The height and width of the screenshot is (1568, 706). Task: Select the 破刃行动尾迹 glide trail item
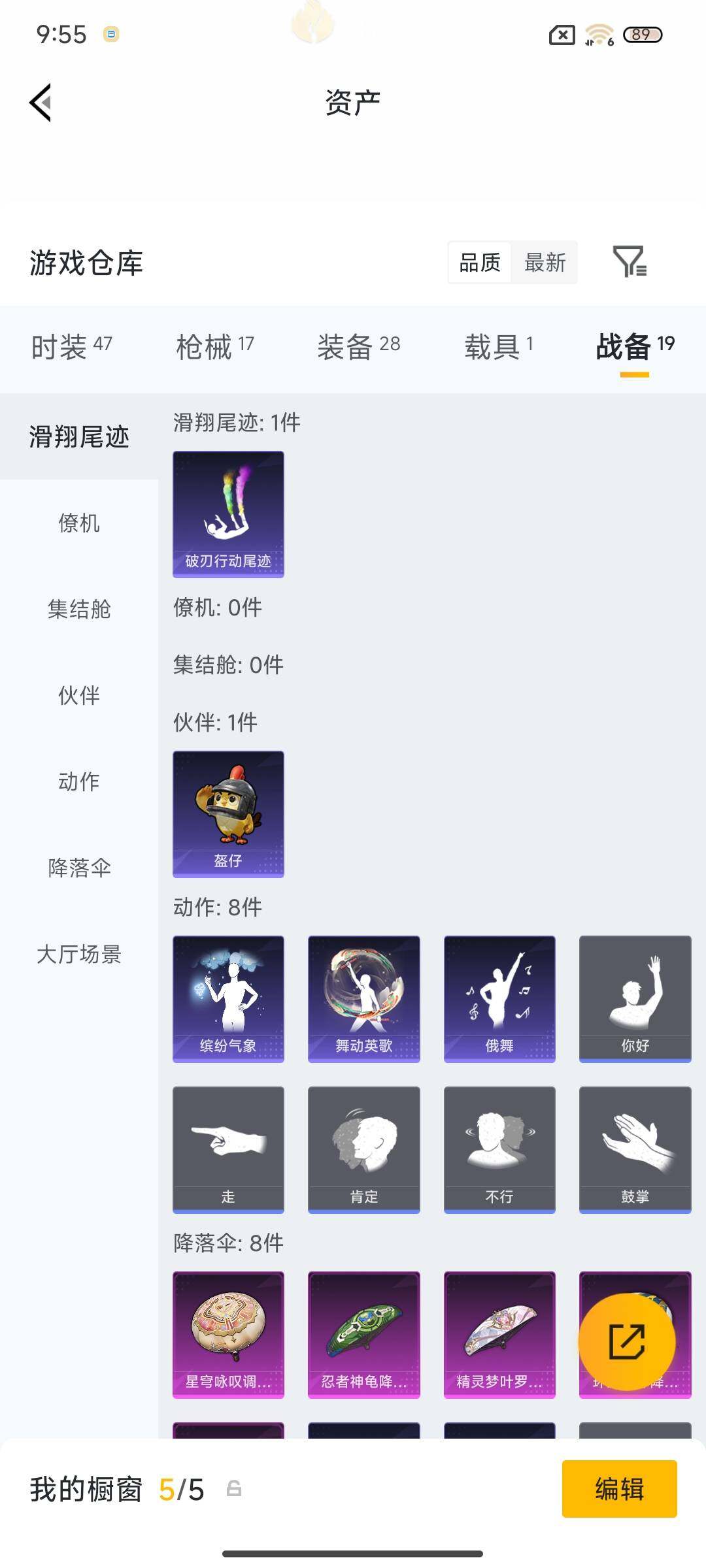(x=228, y=514)
